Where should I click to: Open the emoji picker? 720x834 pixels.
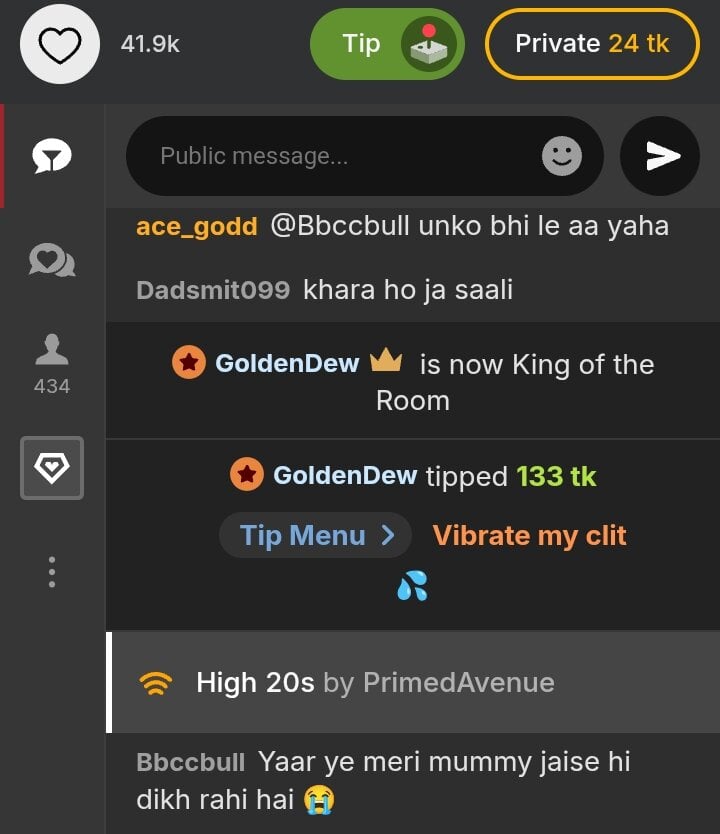[562, 156]
